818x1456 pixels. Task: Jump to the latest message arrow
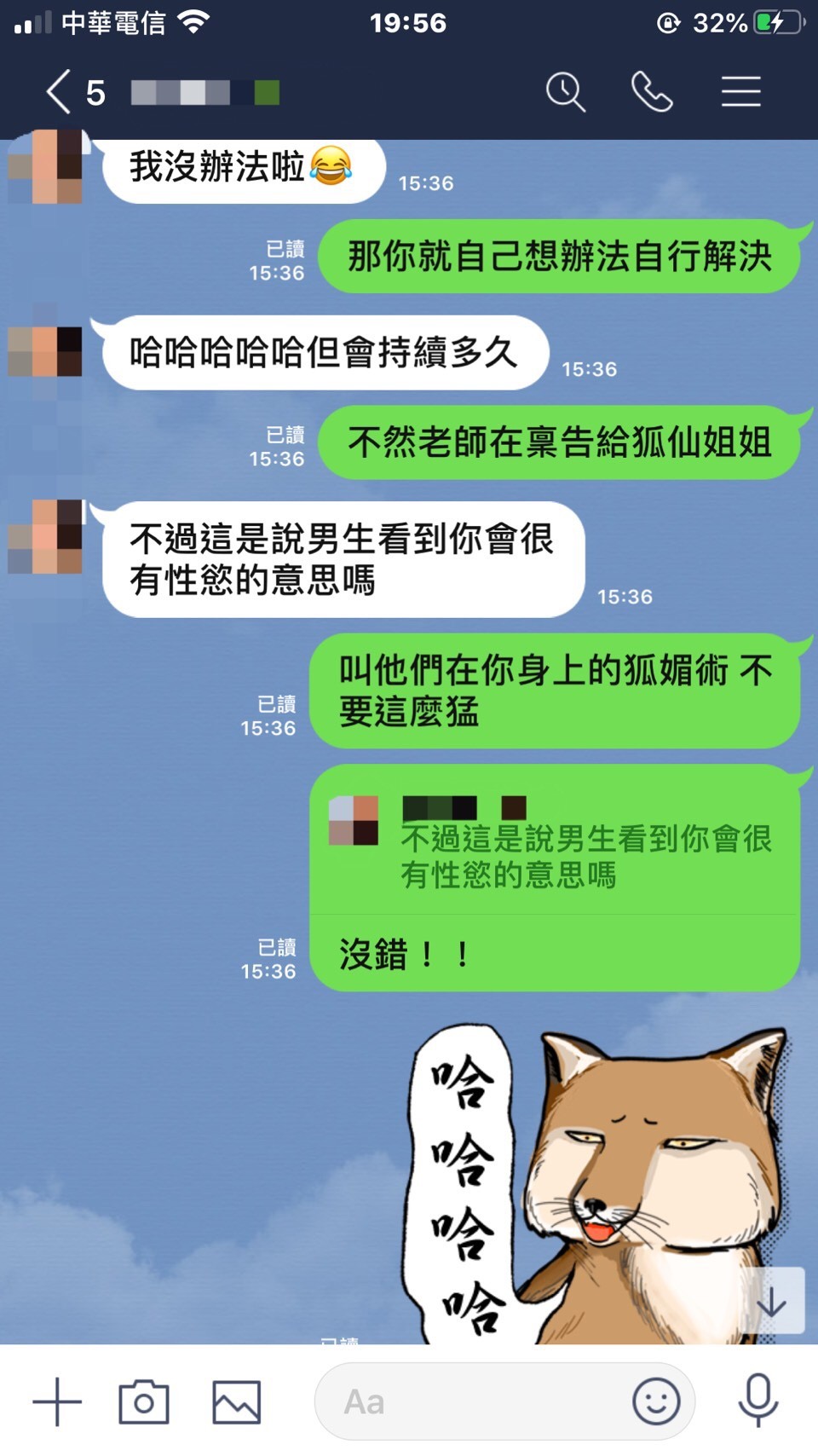(772, 1301)
